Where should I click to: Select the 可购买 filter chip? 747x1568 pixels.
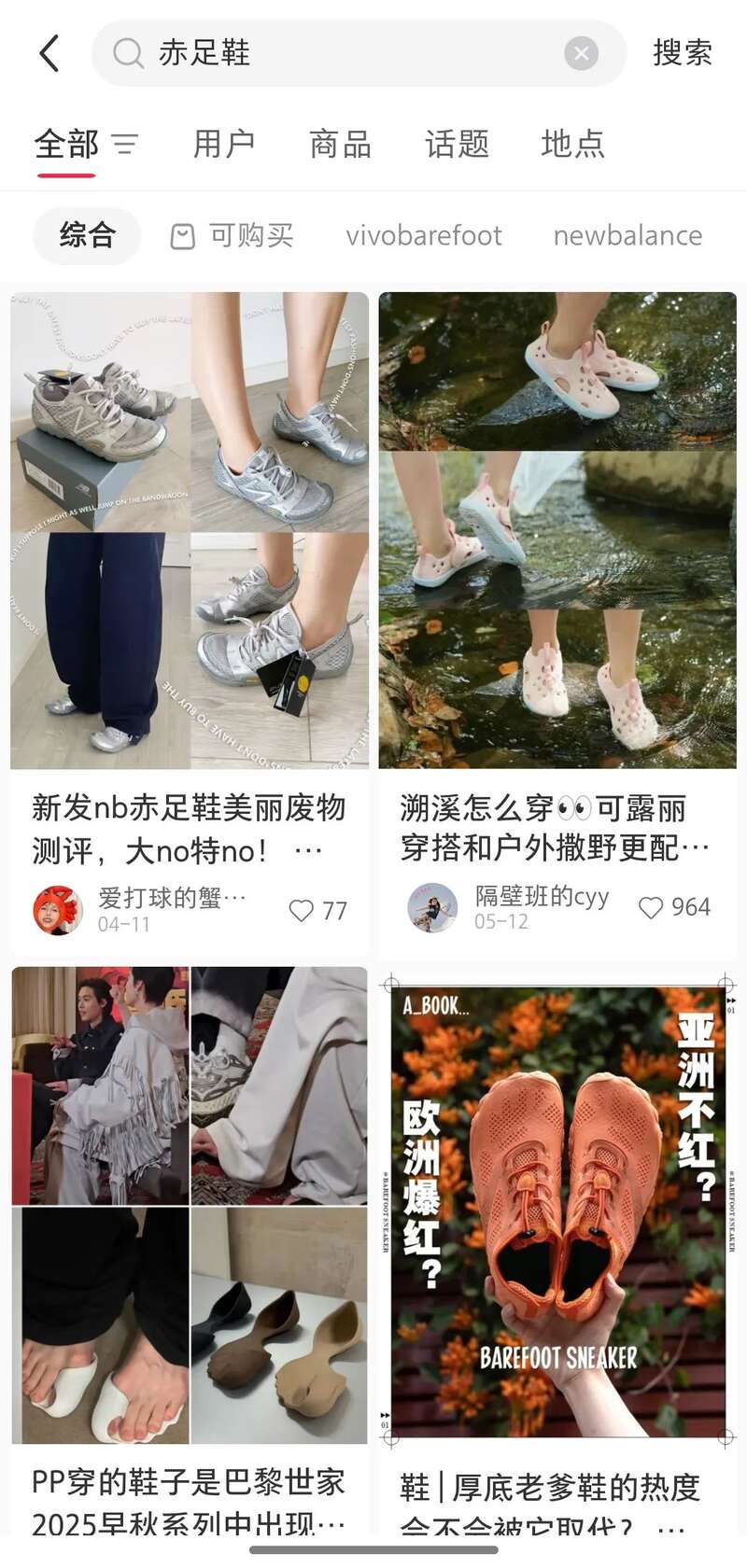pyautogui.click(x=233, y=235)
